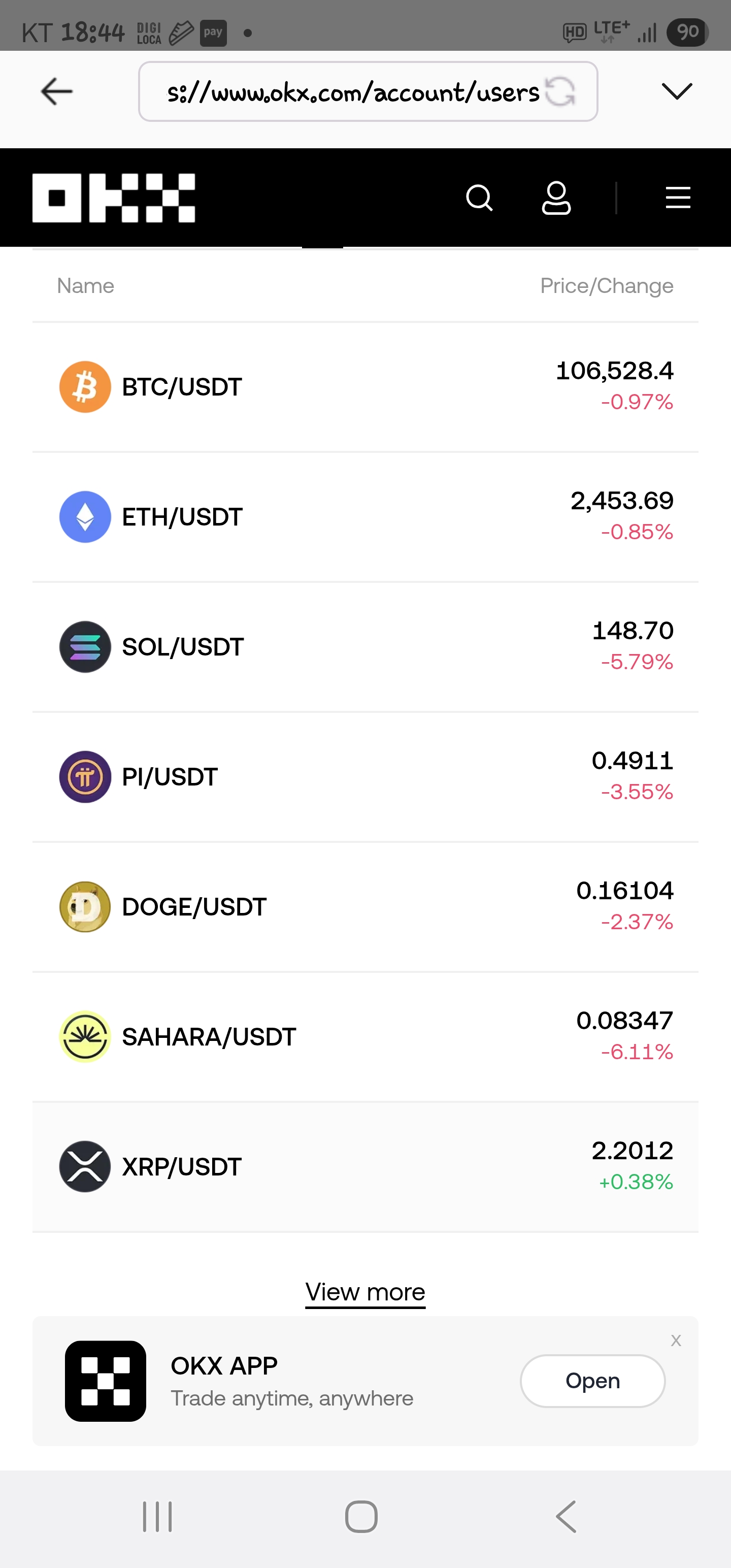Open the DOGE/USDT pair
Image resolution: width=731 pixels, height=1568 pixels.
click(x=365, y=907)
